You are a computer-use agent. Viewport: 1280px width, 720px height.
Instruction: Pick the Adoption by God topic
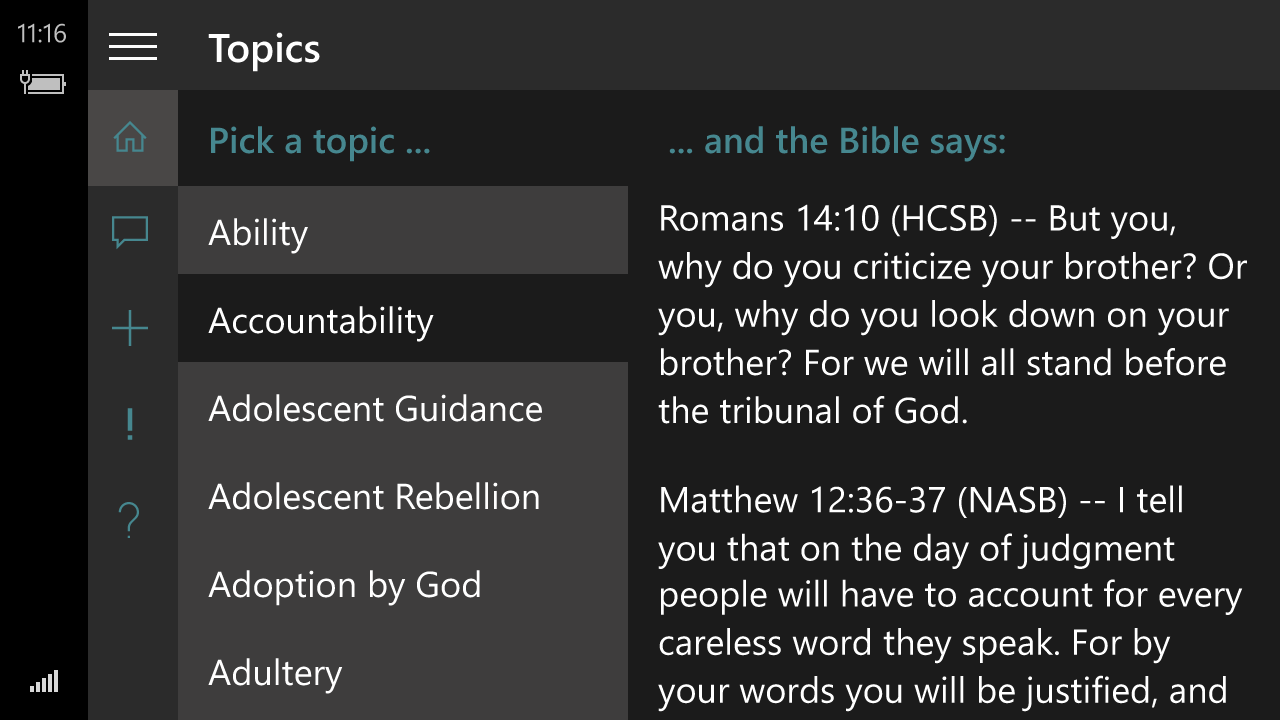pyautogui.click(x=402, y=584)
